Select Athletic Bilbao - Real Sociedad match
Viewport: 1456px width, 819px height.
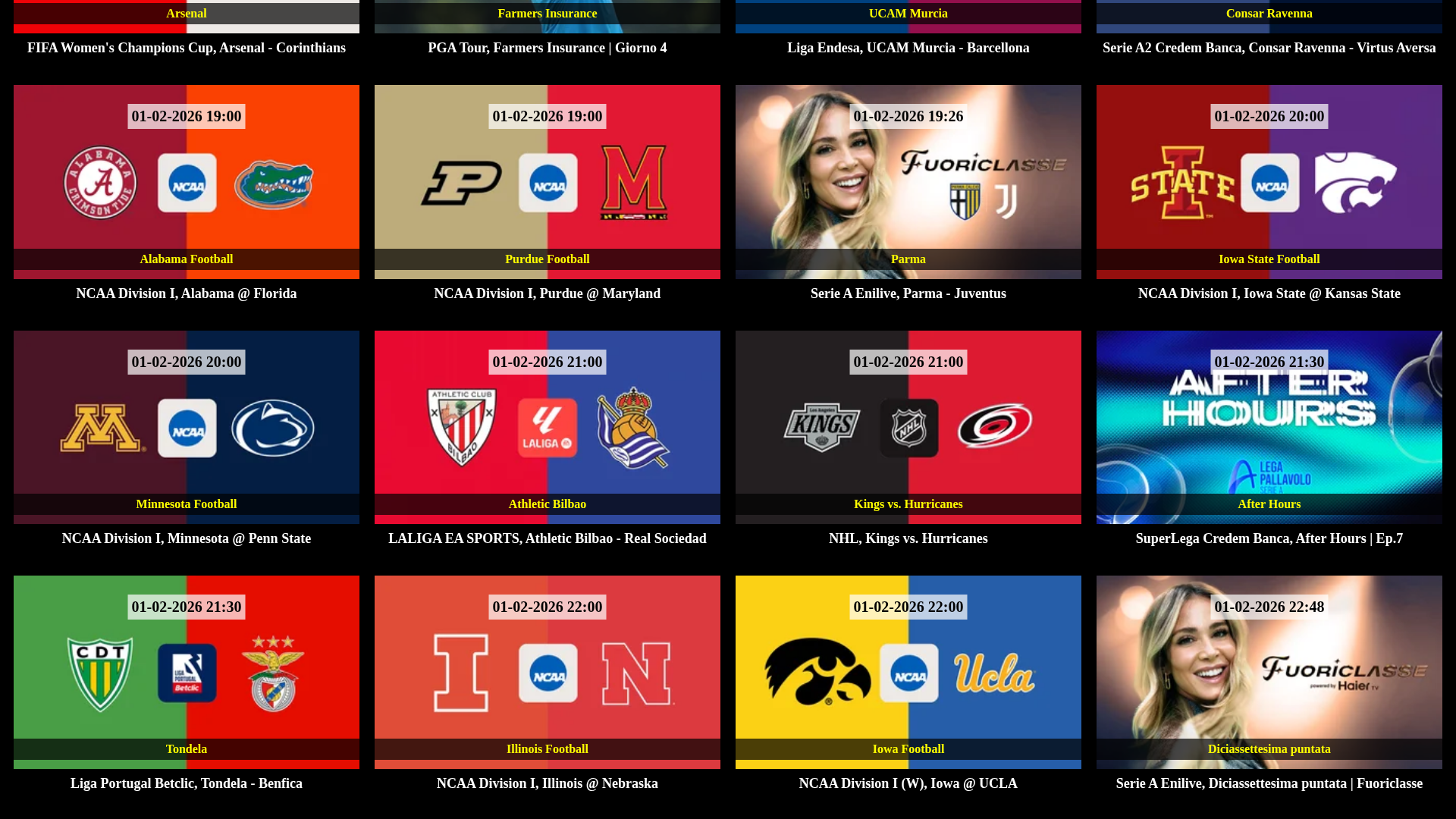coord(547,427)
